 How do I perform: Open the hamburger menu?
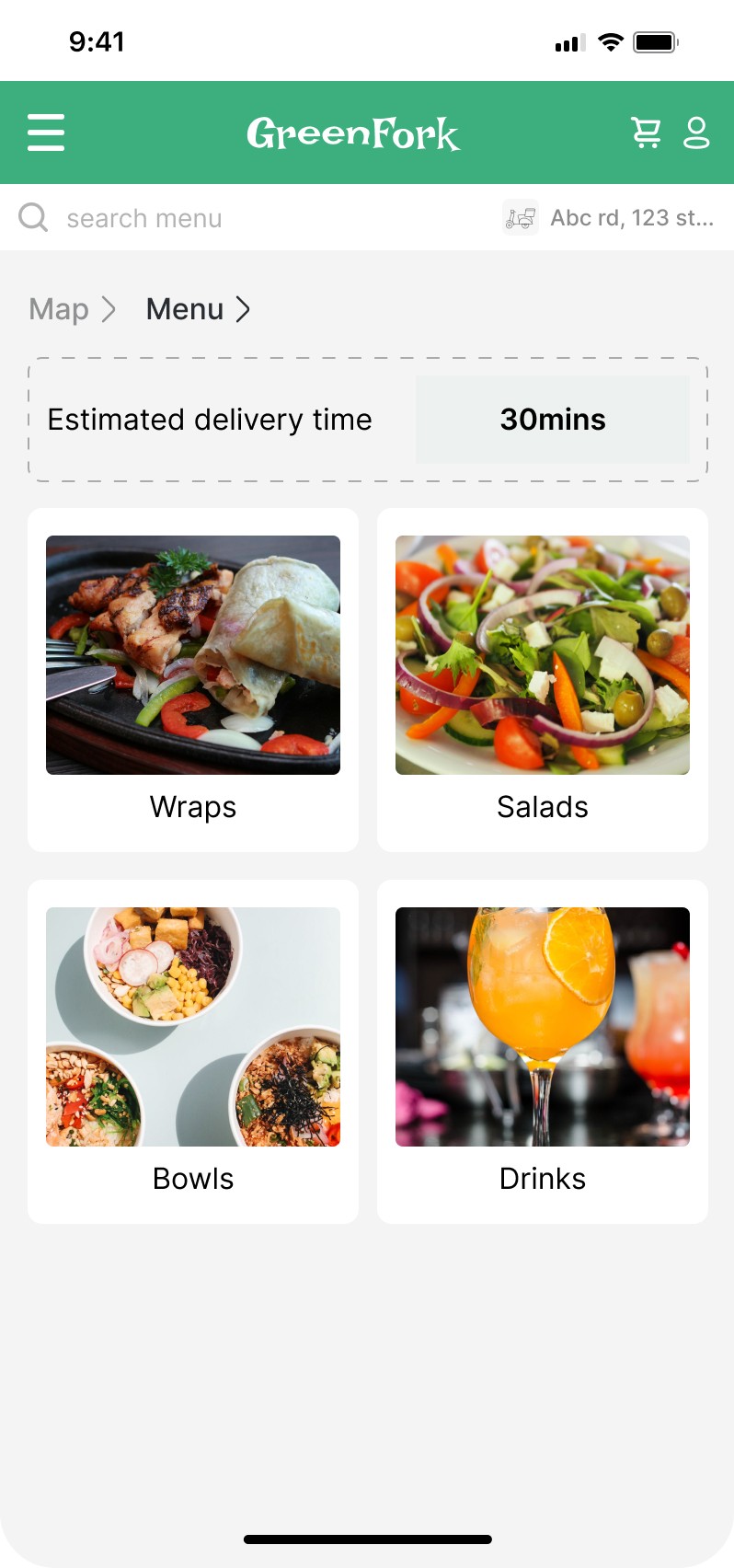point(46,133)
